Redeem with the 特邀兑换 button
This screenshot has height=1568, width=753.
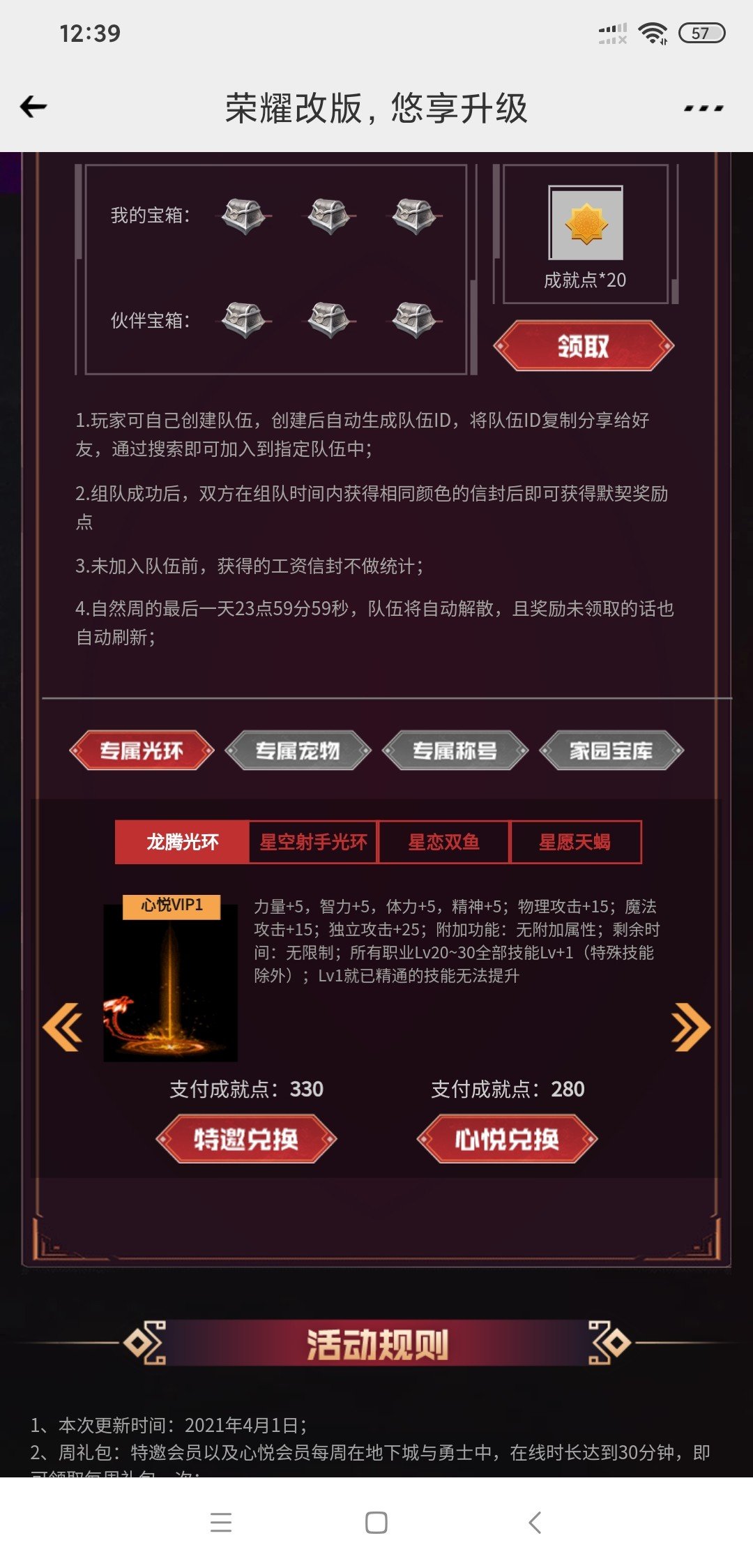click(x=246, y=1139)
